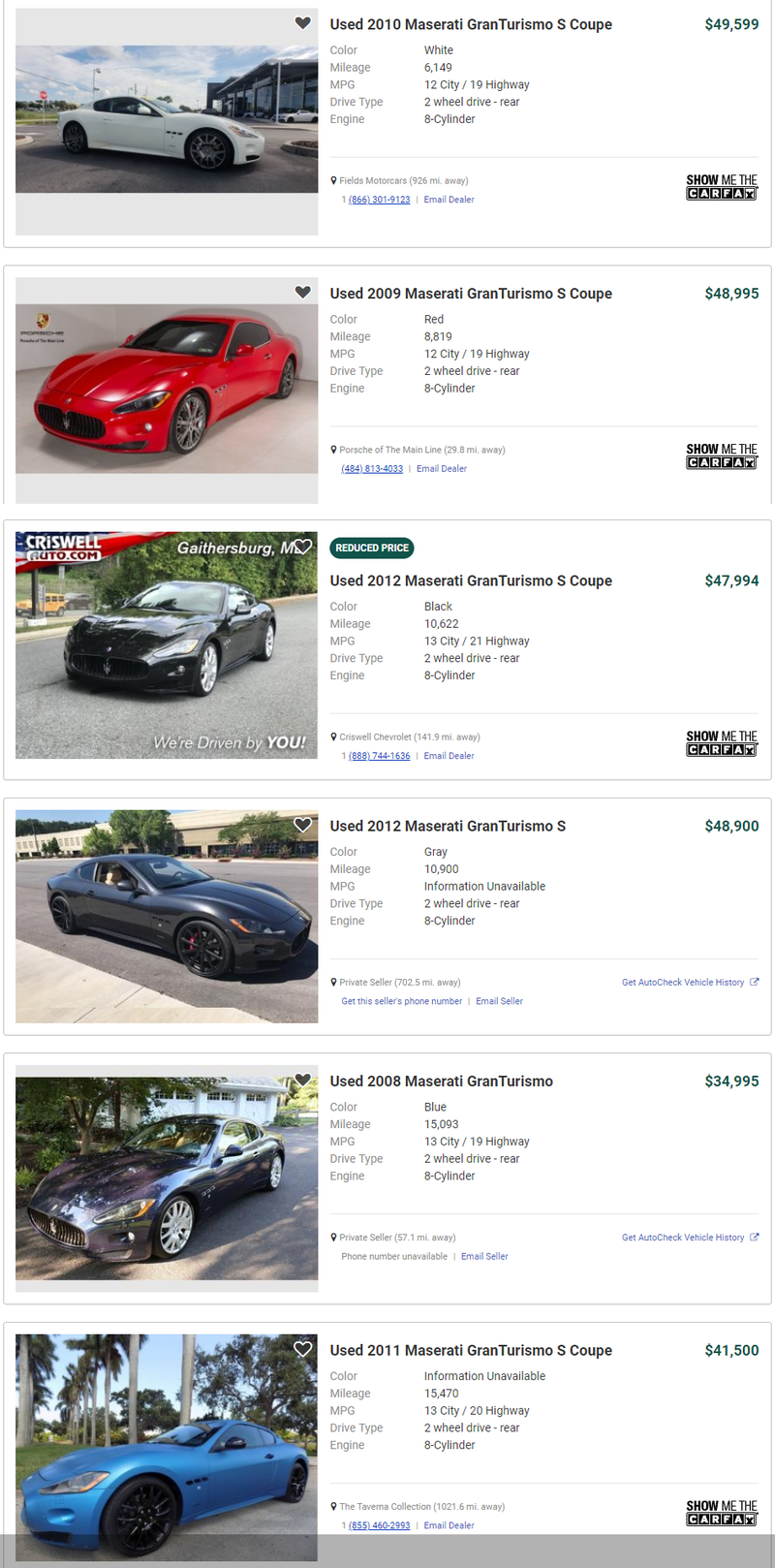View the matte blue 2011 GranTurismo photo

[167, 1447]
